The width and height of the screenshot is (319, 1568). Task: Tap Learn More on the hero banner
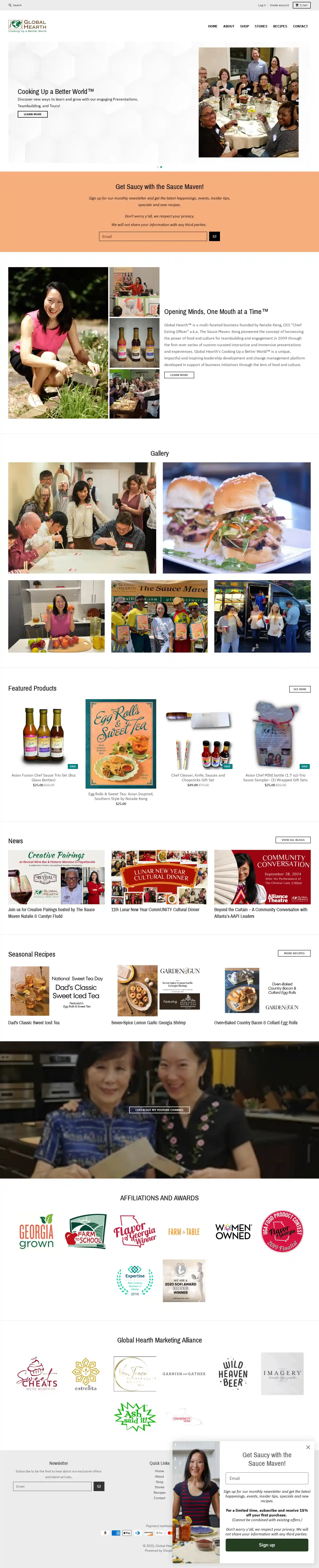(33, 114)
